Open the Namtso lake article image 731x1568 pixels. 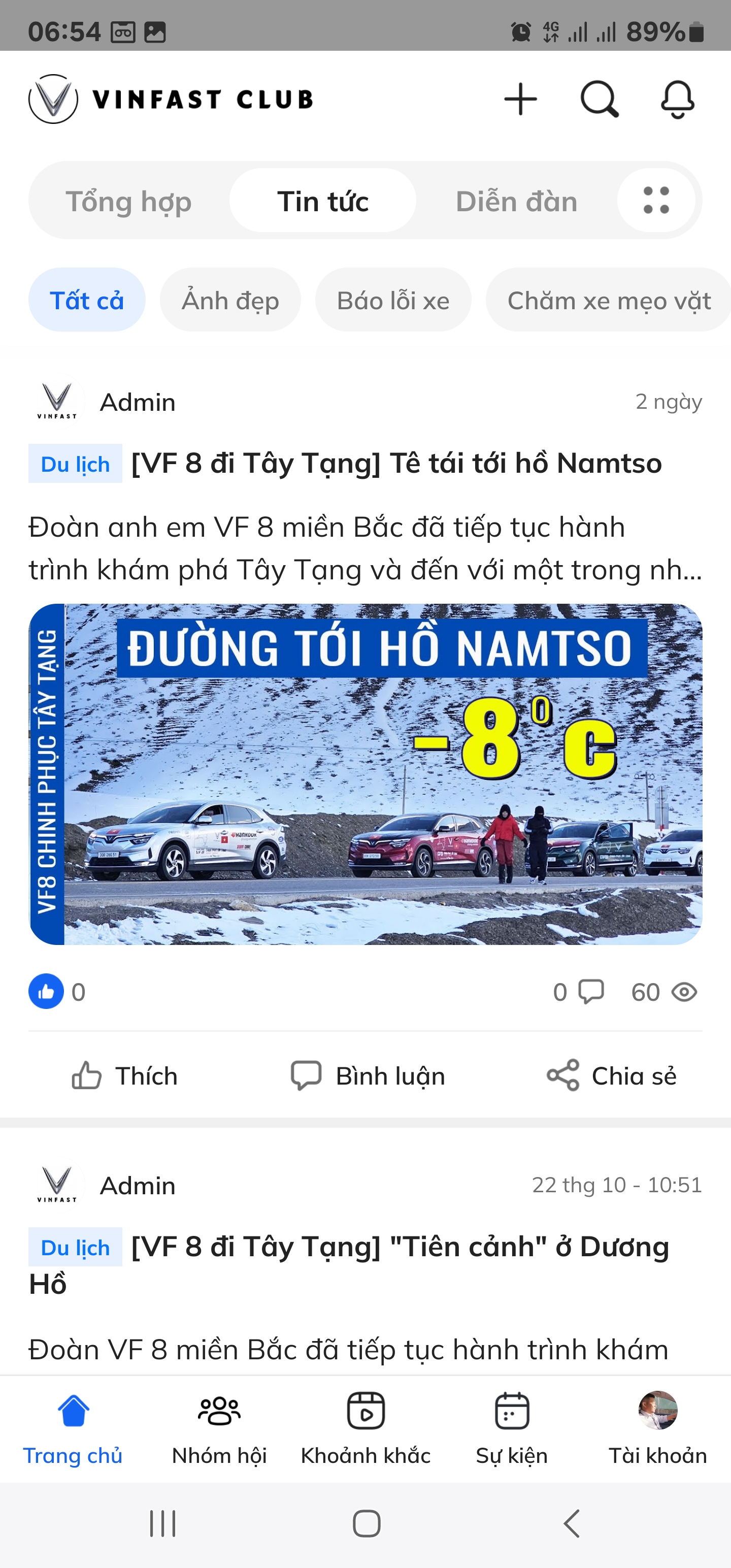coord(365,774)
